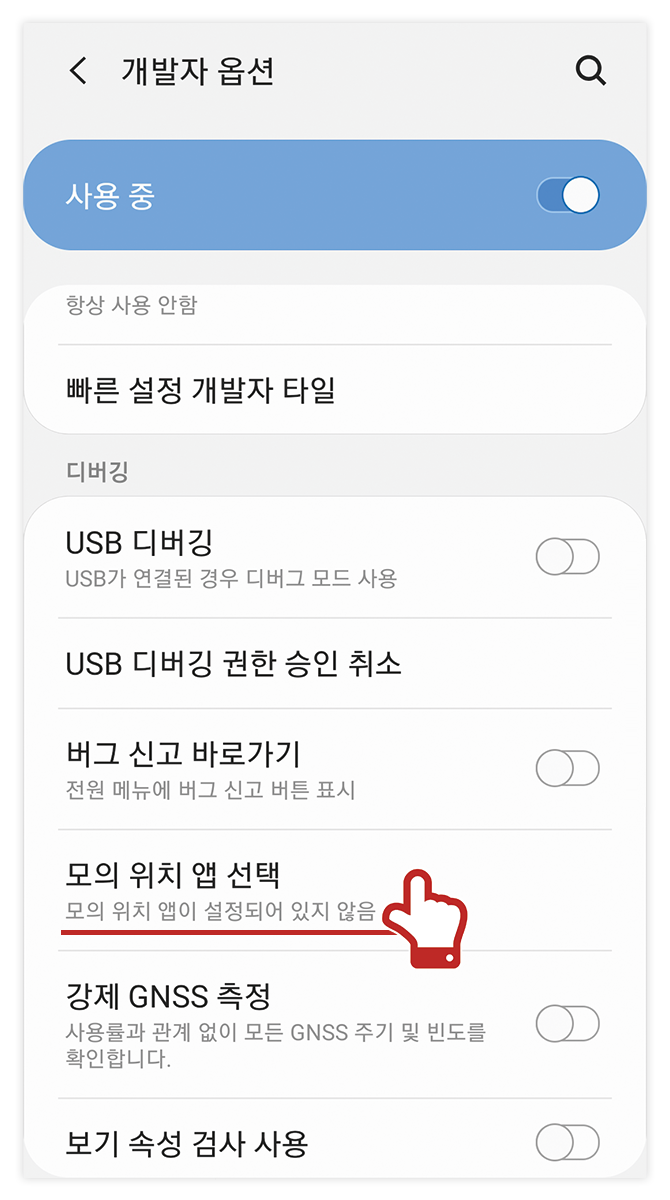Select 모의 위치 앱 선택
670x1200 pixels.
click(x=334, y=889)
